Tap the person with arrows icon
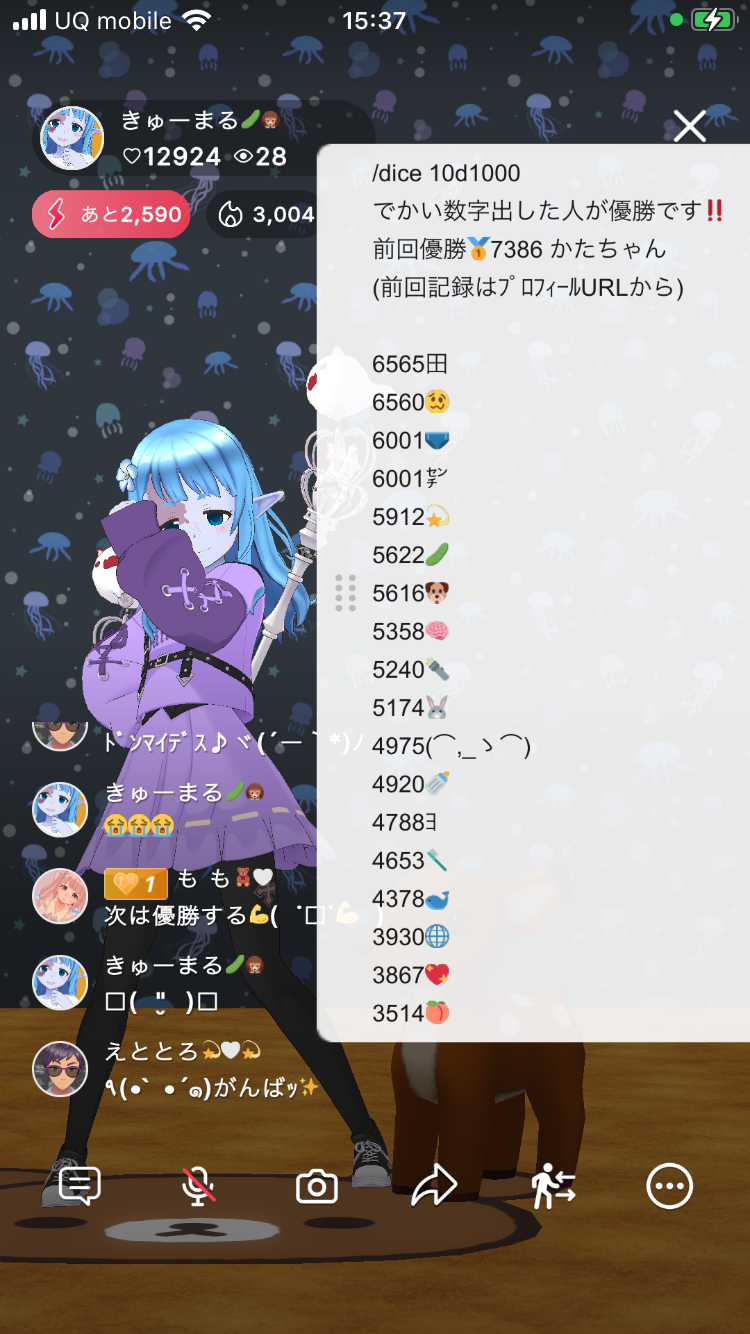The height and width of the screenshot is (1334, 750). (x=553, y=1187)
